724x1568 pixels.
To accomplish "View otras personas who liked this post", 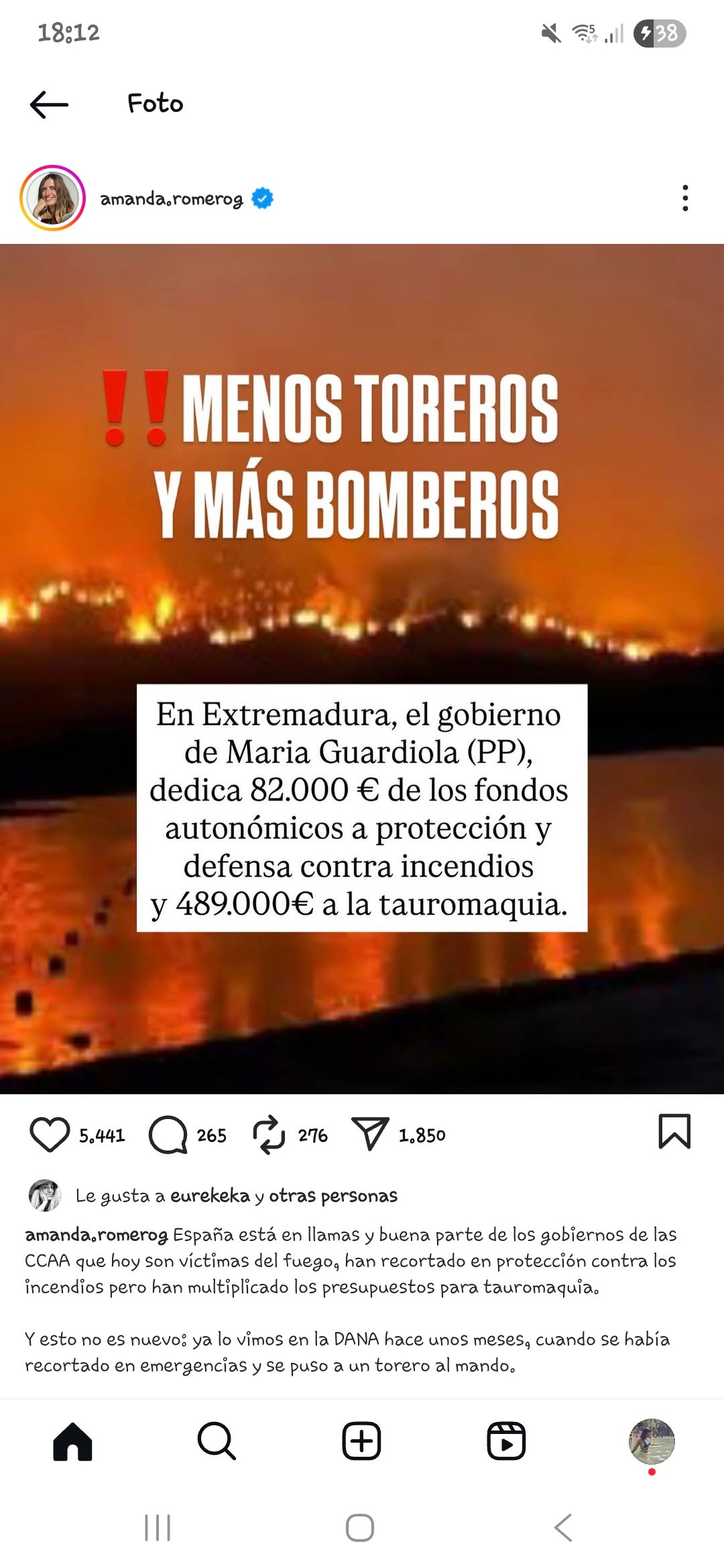I will click(x=333, y=1195).
